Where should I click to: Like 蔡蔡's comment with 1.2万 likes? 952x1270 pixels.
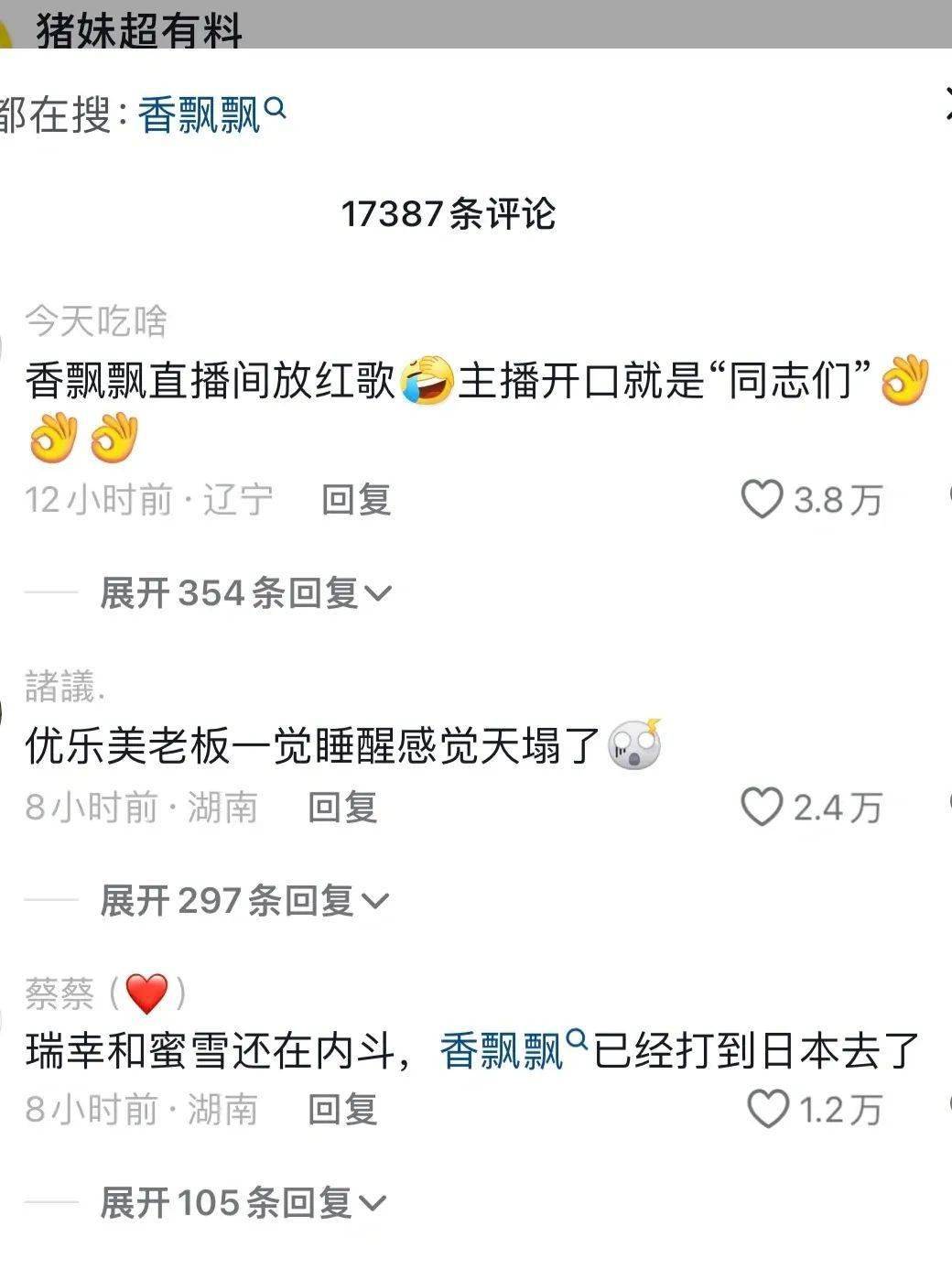point(767,1110)
